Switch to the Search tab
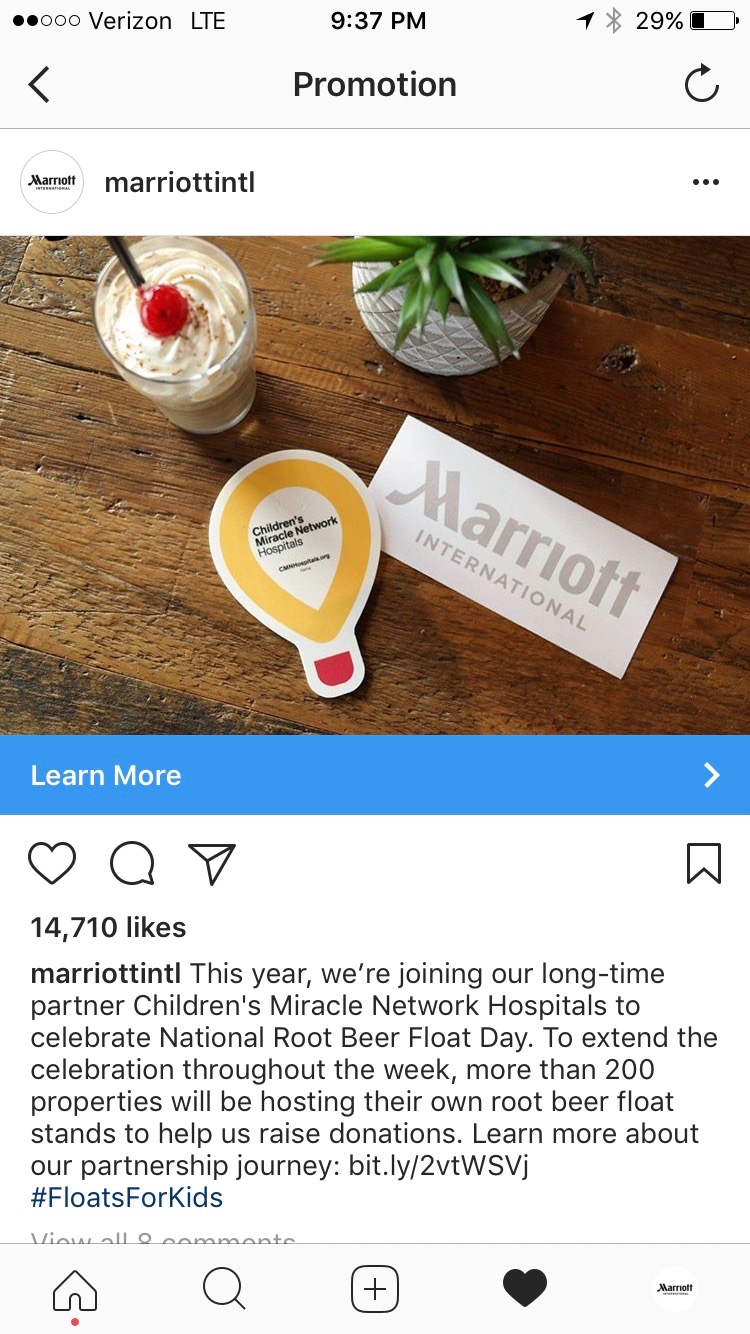The width and height of the screenshot is (750, 1334). coord(224,1289)
